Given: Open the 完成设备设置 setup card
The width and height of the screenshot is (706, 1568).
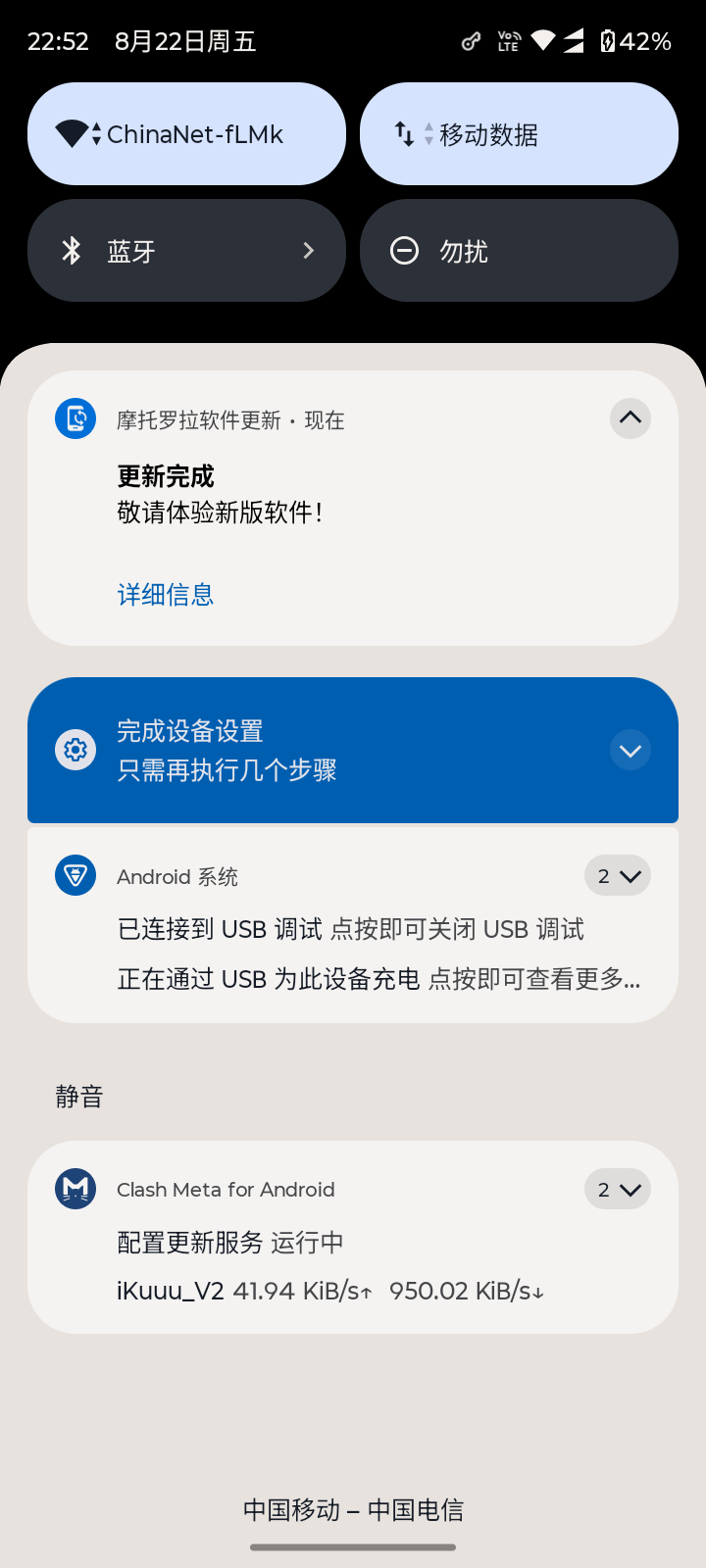Looking at the screenshot, I should coord(294,751).
